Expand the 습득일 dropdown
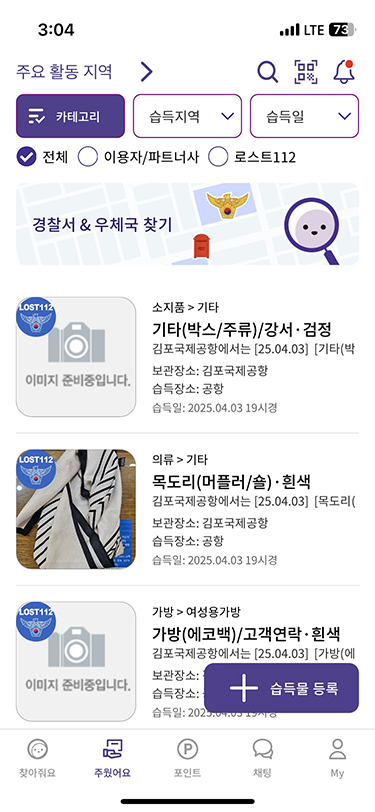This screenshot has width=375, height=812. click(x=305, y=116)
